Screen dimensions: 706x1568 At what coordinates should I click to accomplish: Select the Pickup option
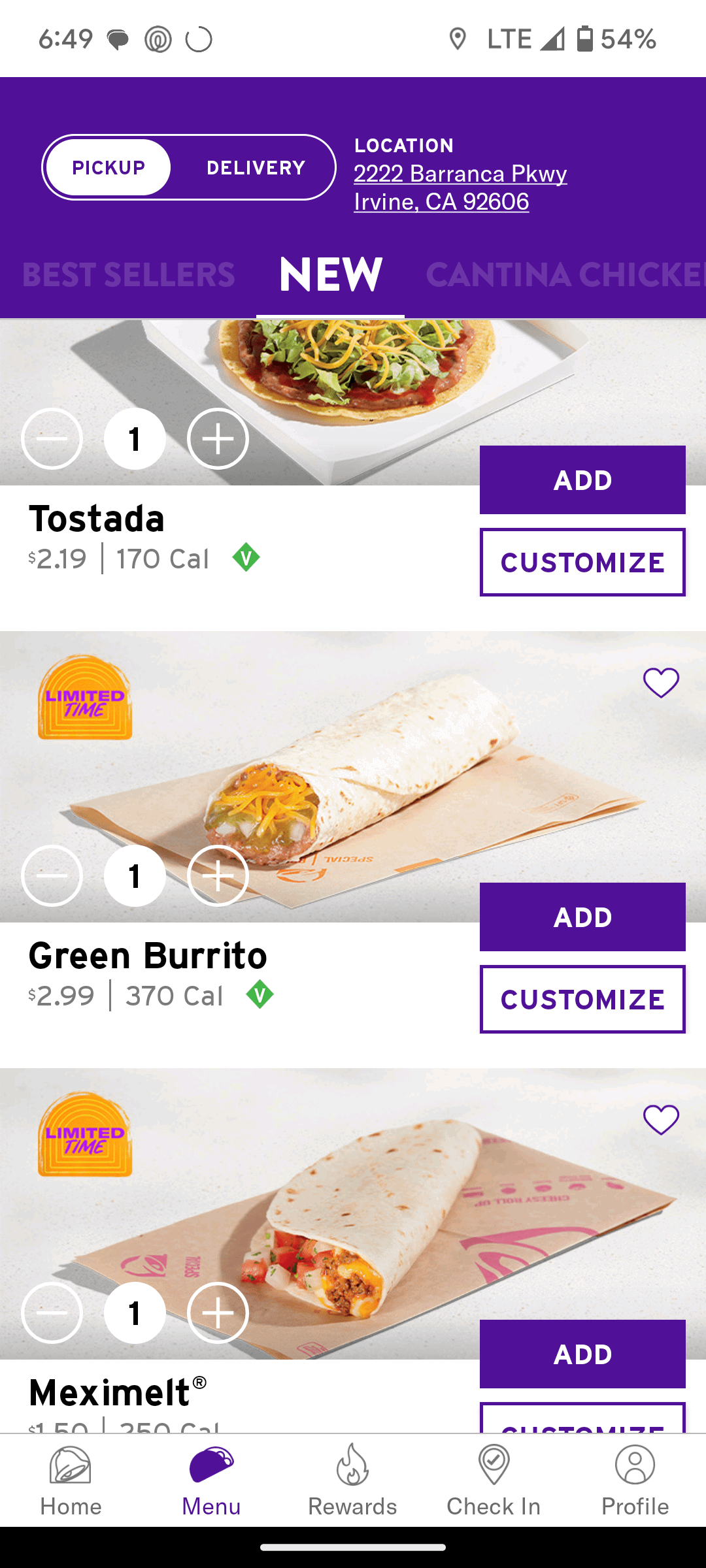109,168
